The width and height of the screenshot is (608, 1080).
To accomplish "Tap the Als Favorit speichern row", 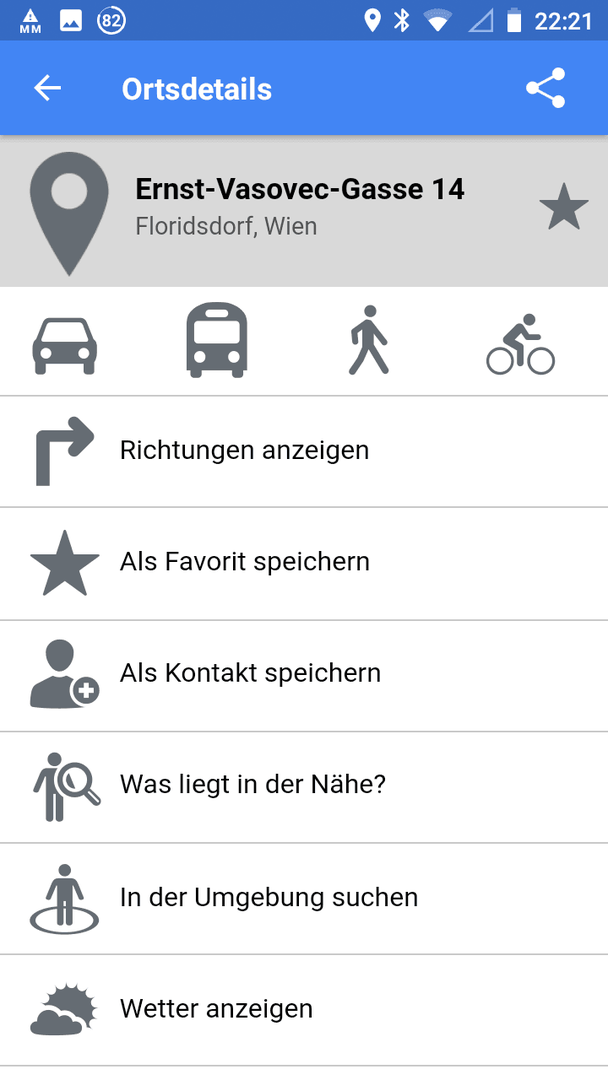I will click(x=304, y=563).
